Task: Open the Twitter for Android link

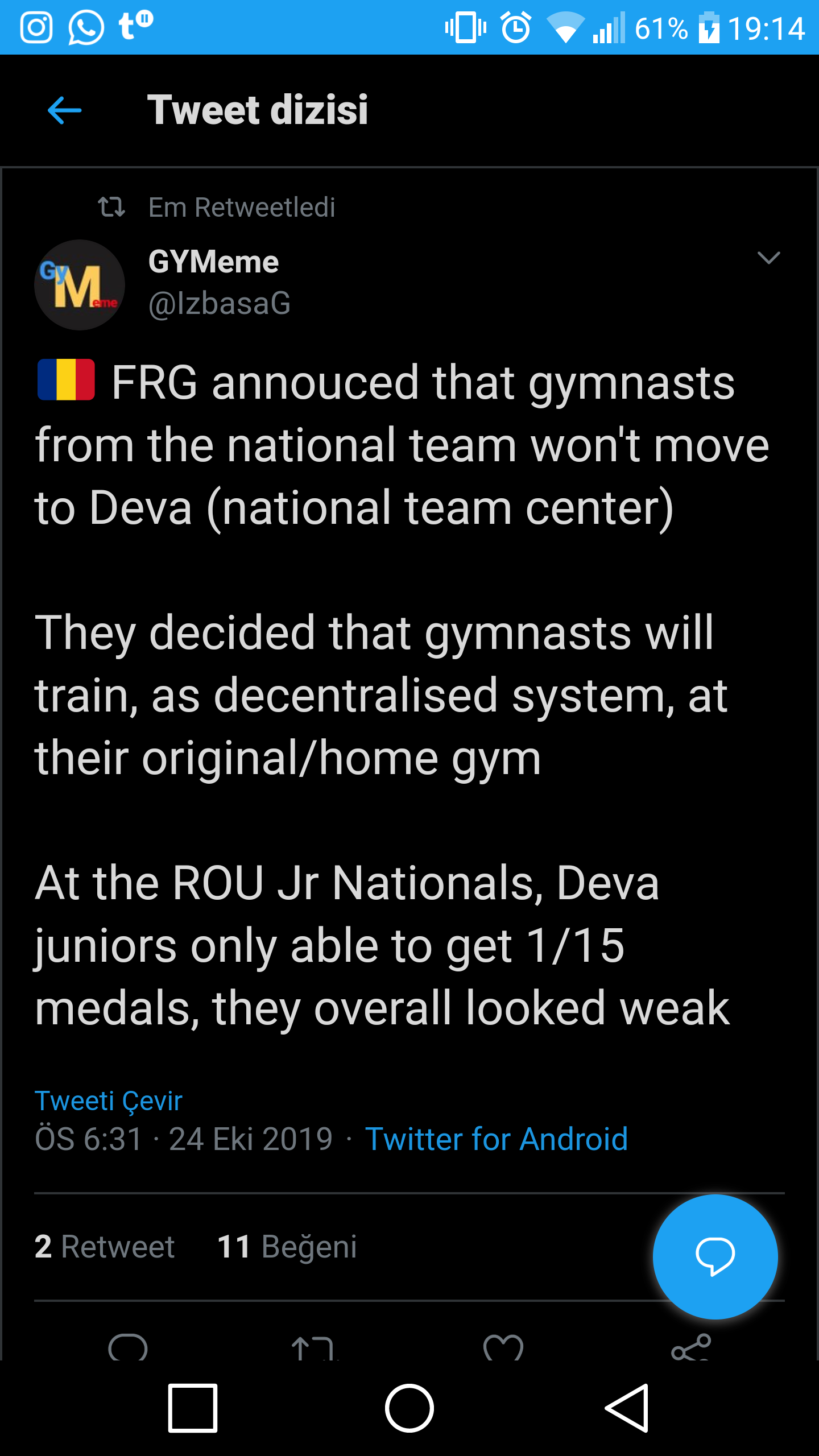Action: pyautogui.click(x=496, y=1139)
